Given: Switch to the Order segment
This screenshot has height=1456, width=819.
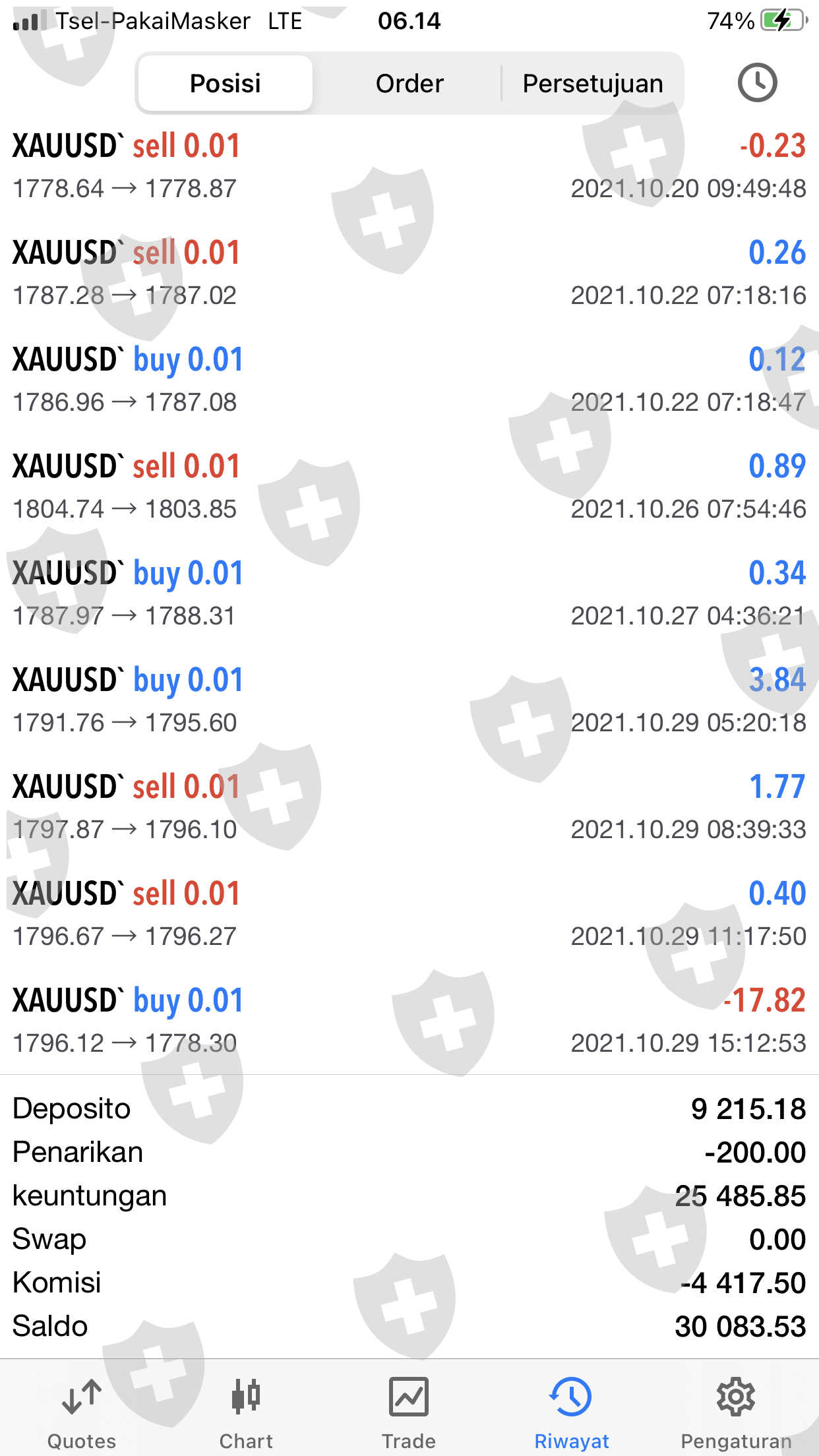Looking at the screenshot, I should (x=409, y=84).
